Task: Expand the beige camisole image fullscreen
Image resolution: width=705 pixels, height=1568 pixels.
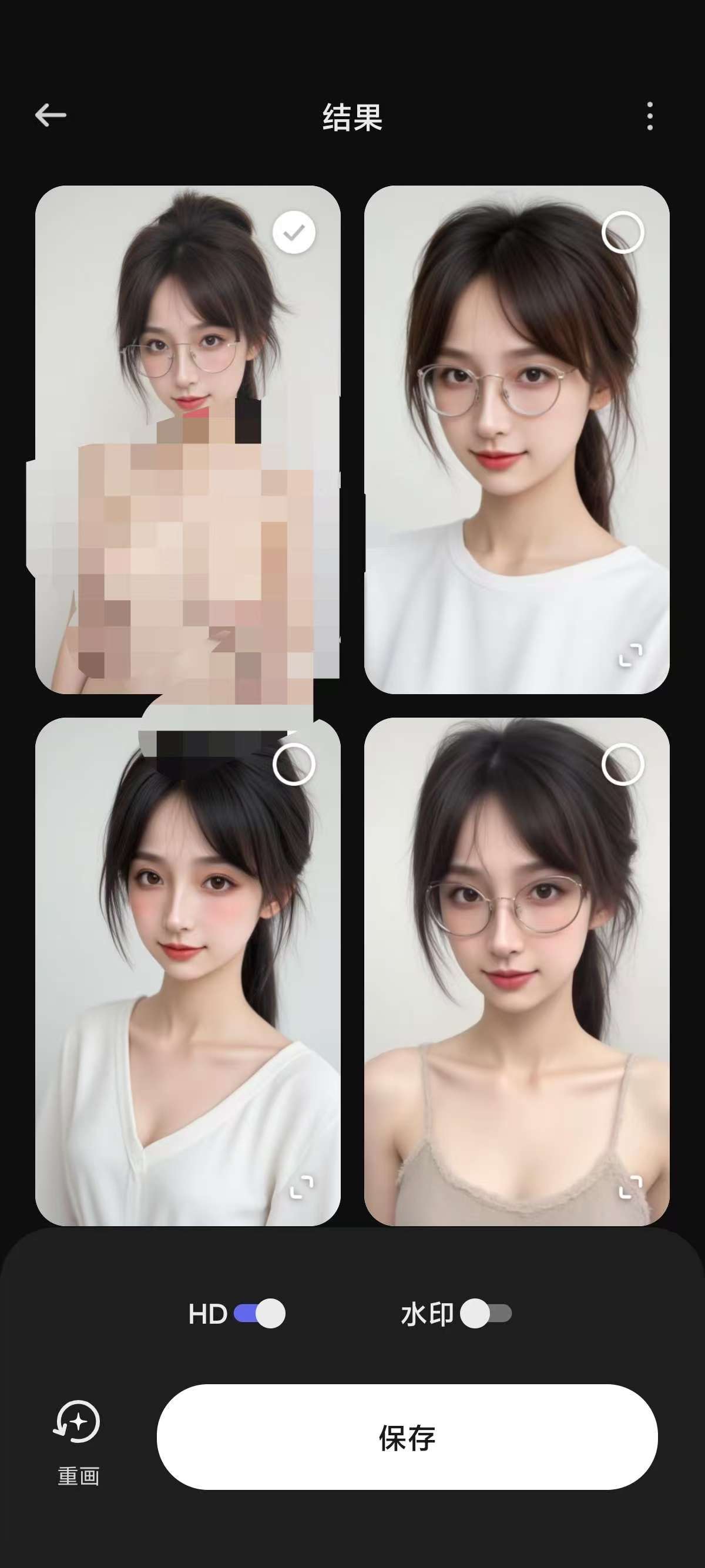Action: pos(631,1187)
